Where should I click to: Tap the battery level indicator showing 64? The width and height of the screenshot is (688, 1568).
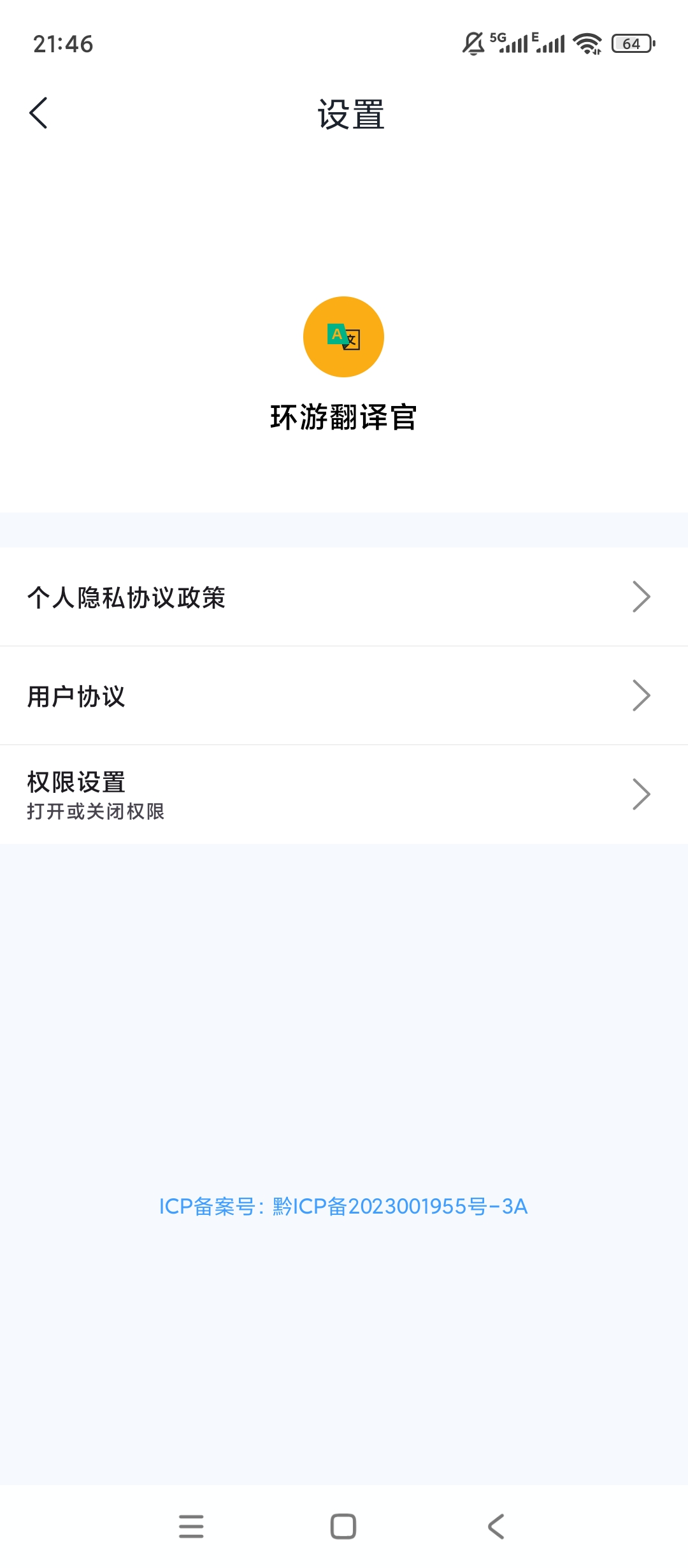(631, 42)
